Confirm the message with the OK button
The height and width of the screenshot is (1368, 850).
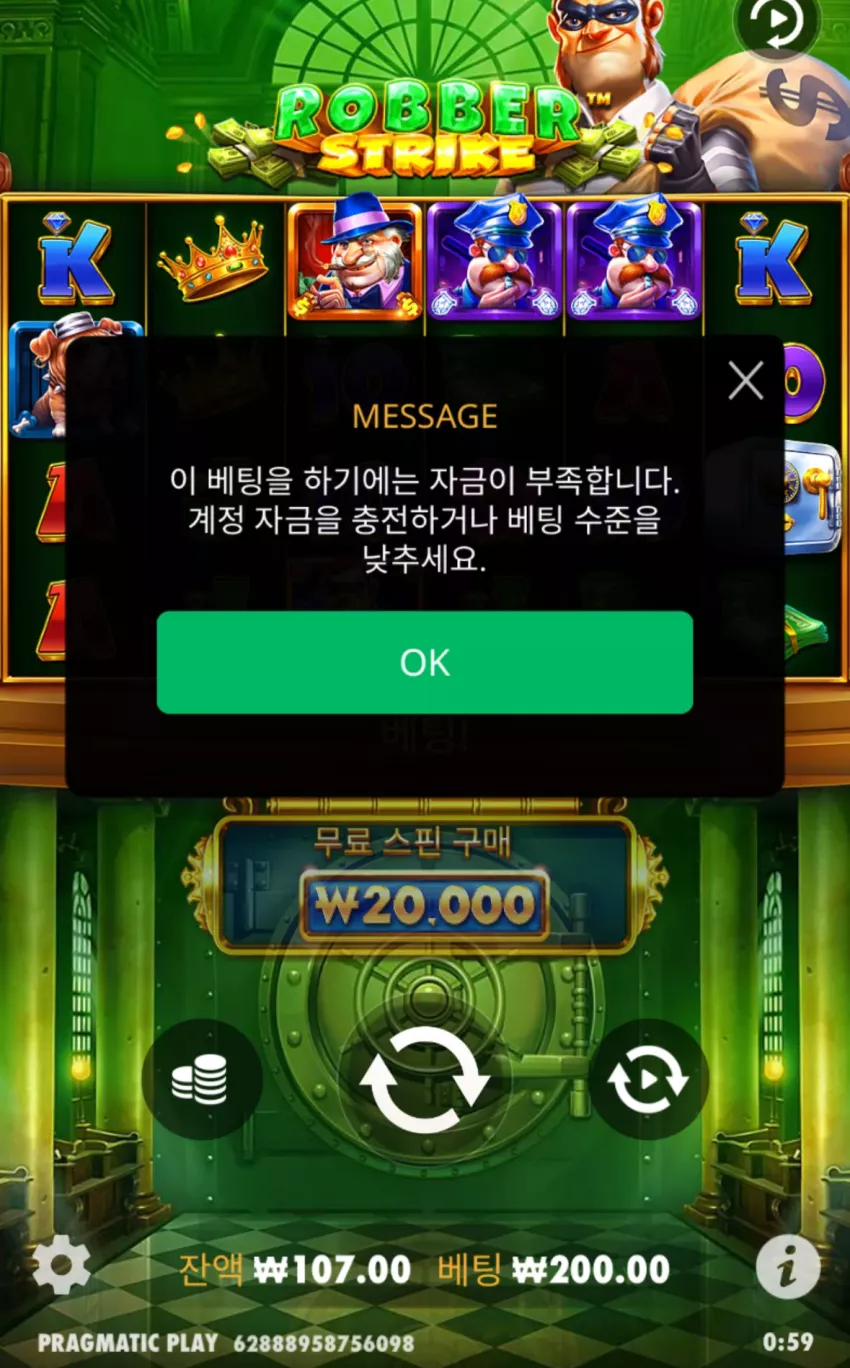425,662
